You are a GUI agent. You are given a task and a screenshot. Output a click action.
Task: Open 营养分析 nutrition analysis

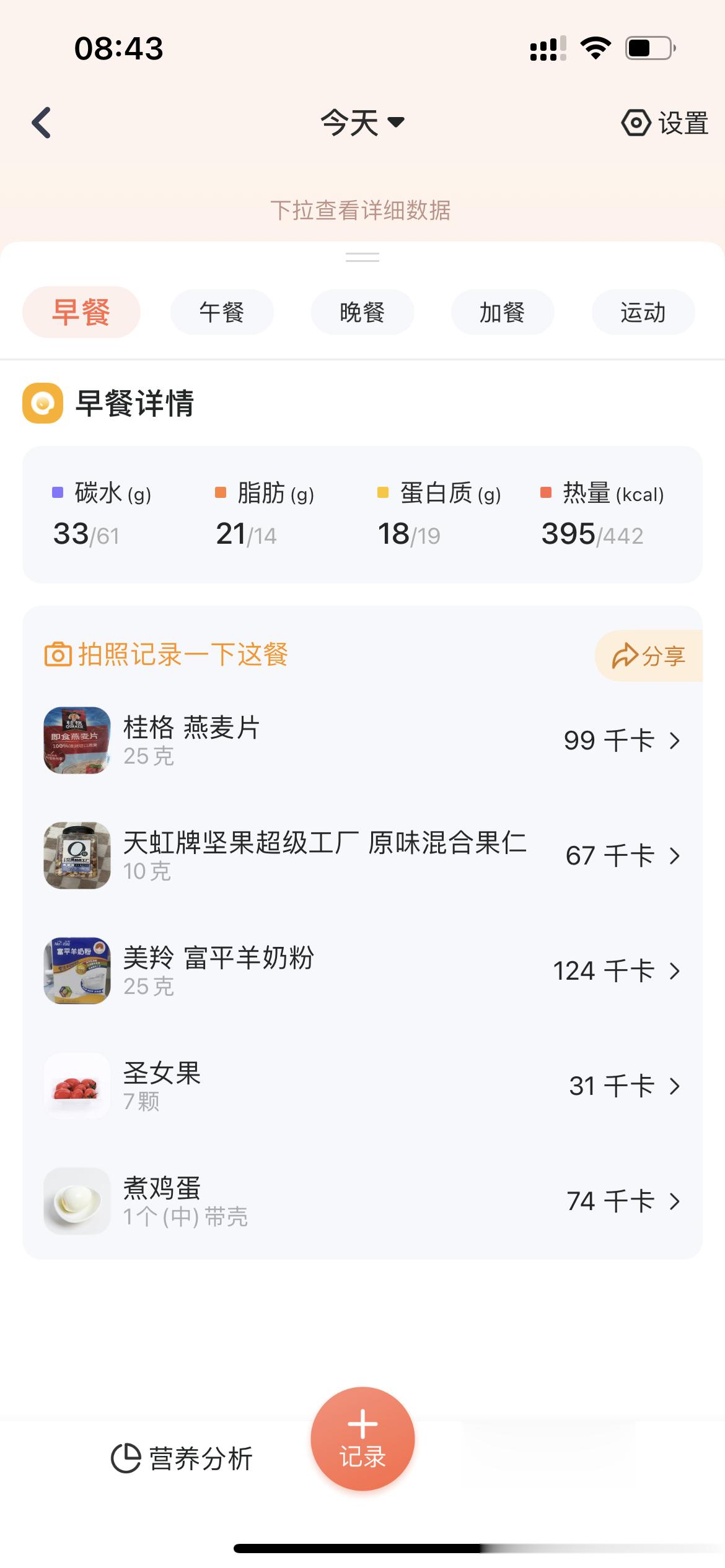pos(182,1458)
